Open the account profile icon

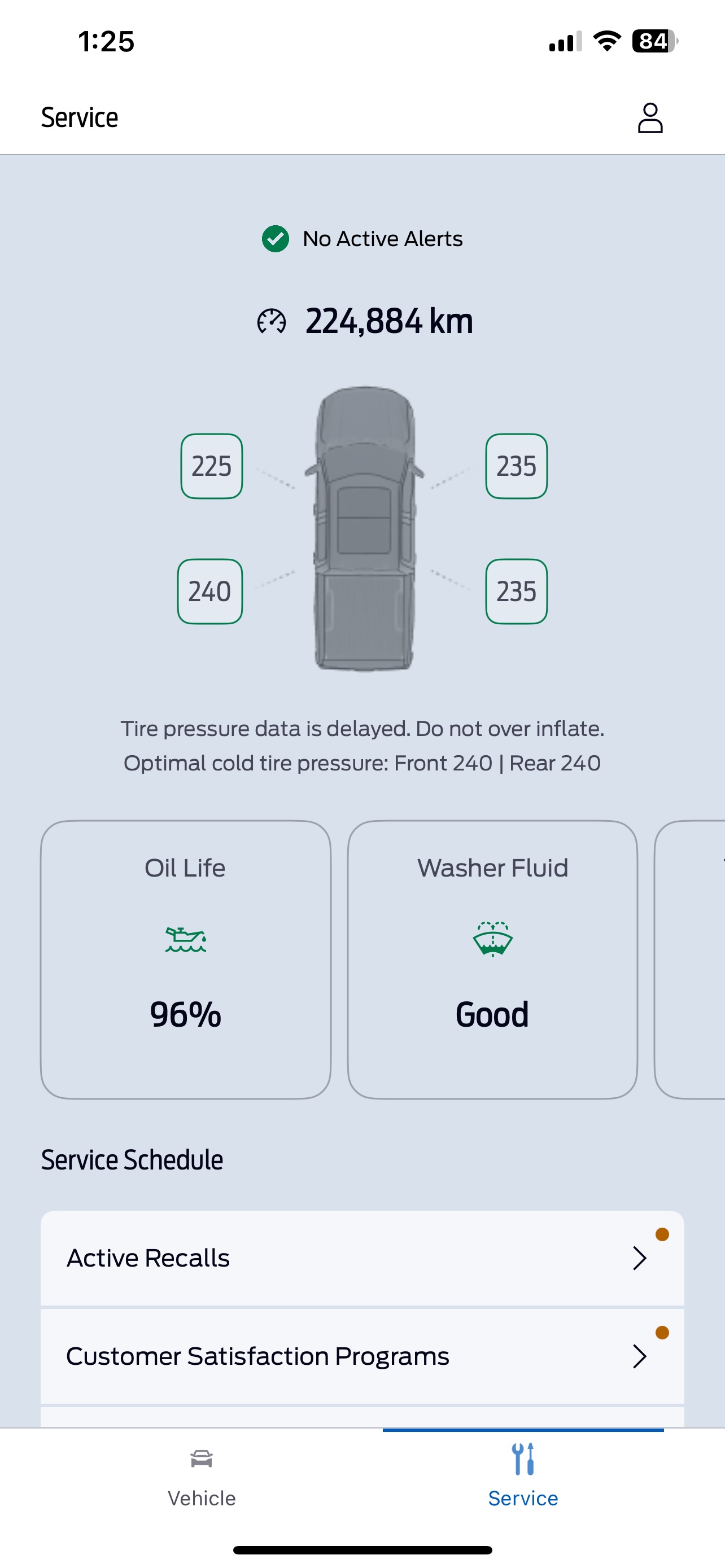(649, 117)
